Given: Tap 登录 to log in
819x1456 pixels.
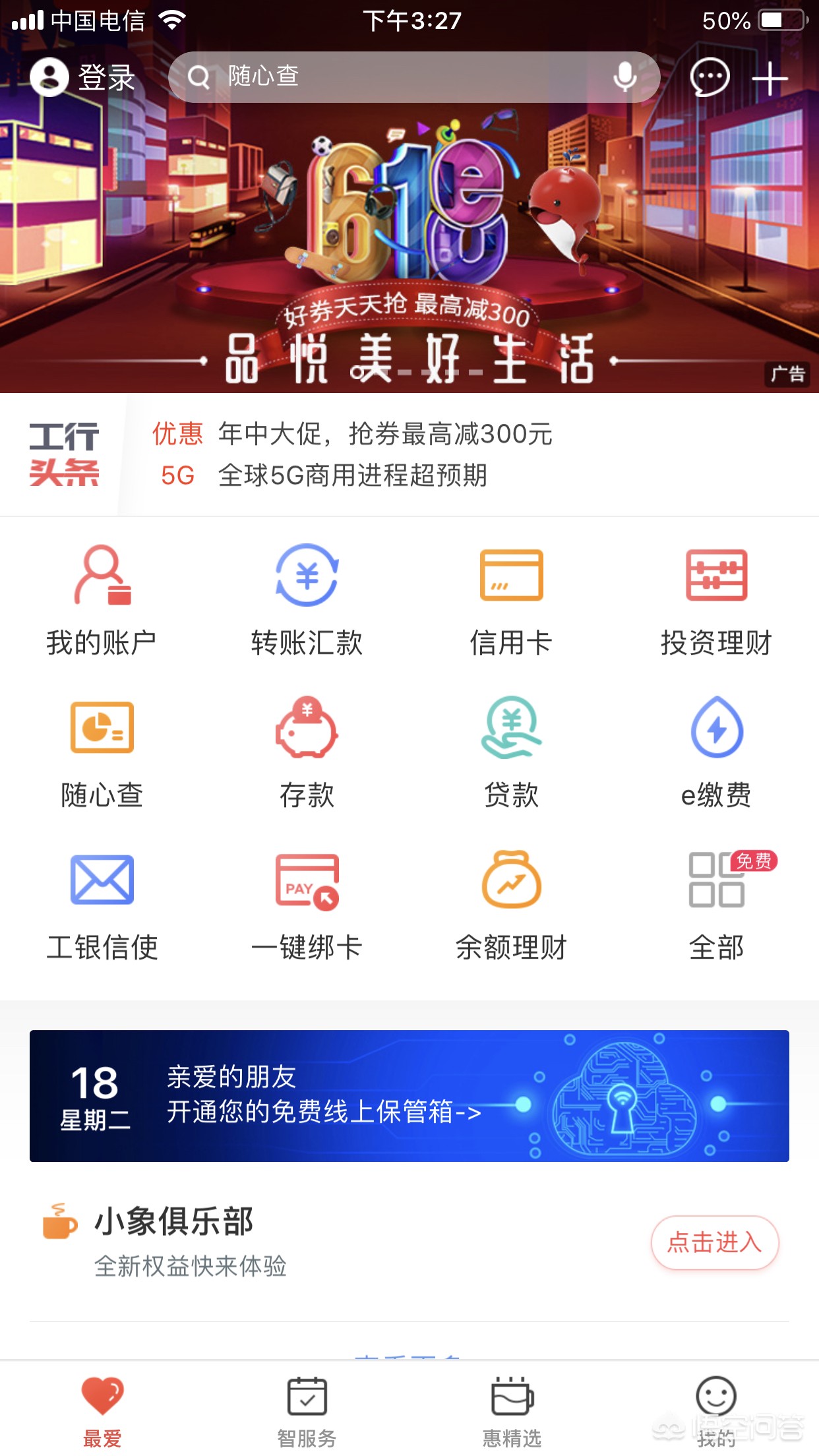Looking at the screenshot, I should click(x=82, y=78).
